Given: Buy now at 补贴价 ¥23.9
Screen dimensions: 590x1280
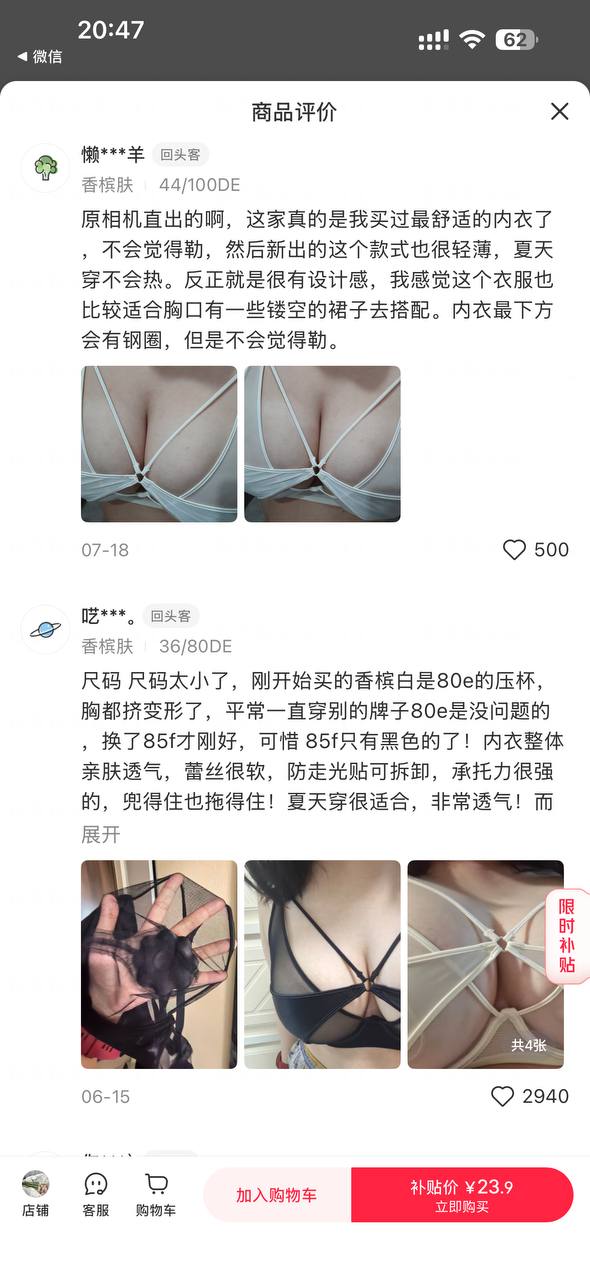Looking at the screenshot, I should click(x=462, y=1195).
